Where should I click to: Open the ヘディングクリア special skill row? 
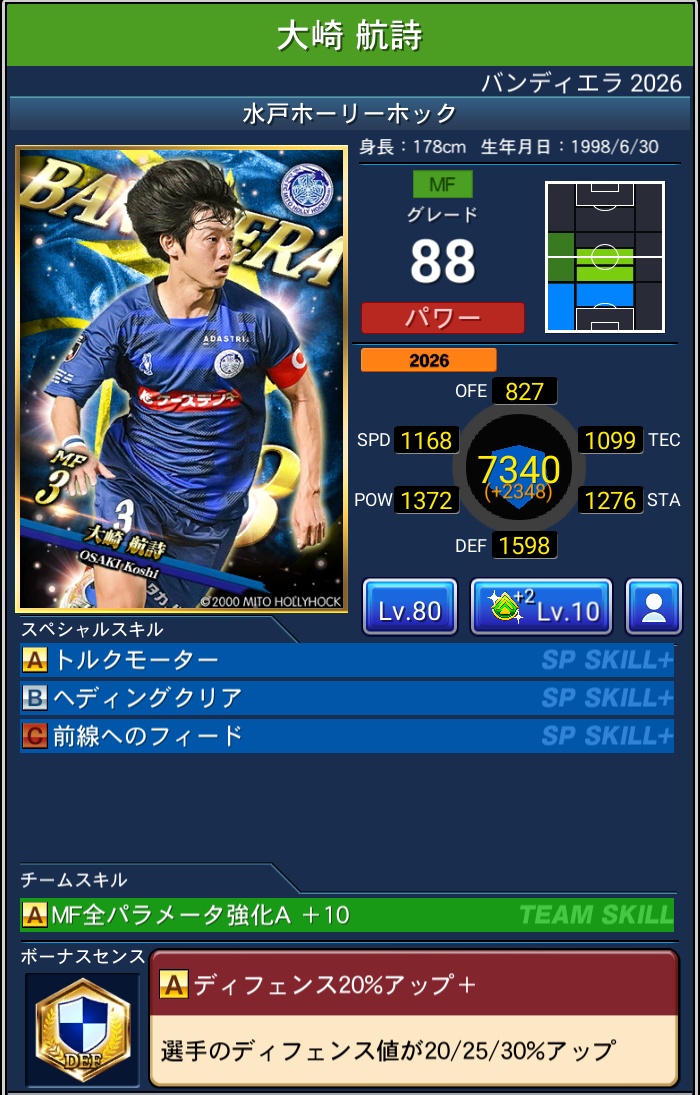[x=346, y=698]
